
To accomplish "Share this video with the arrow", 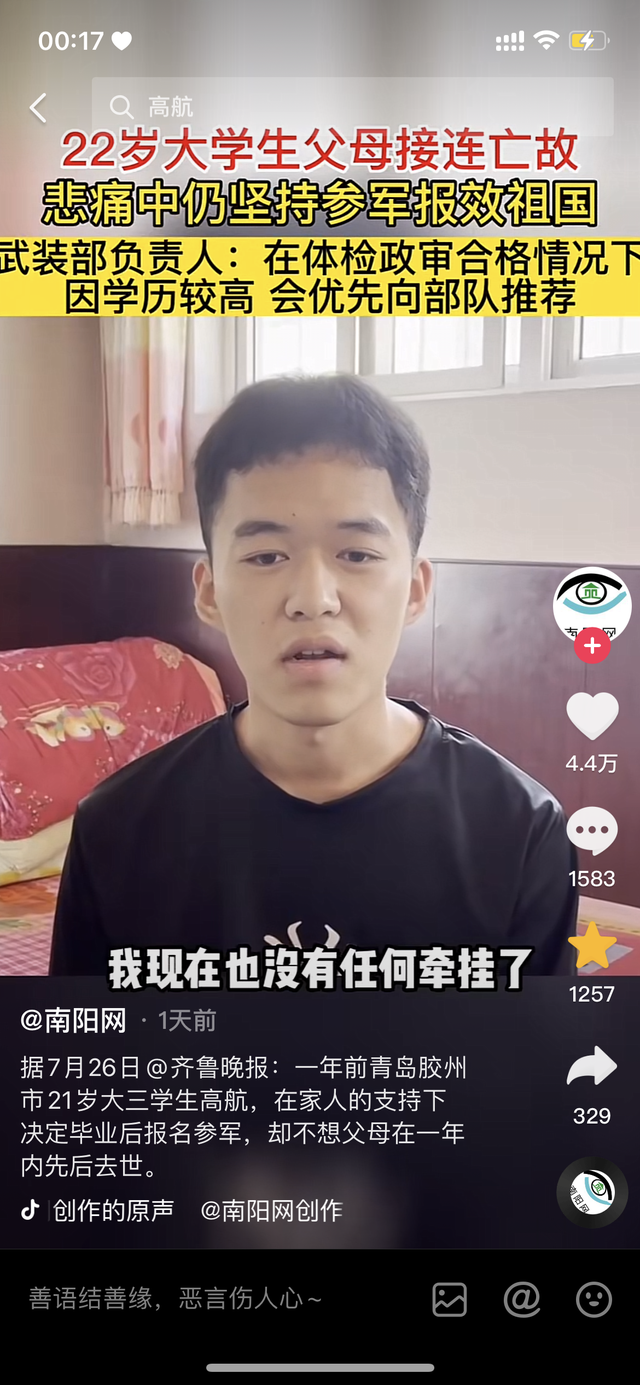I will (592, 1067).
